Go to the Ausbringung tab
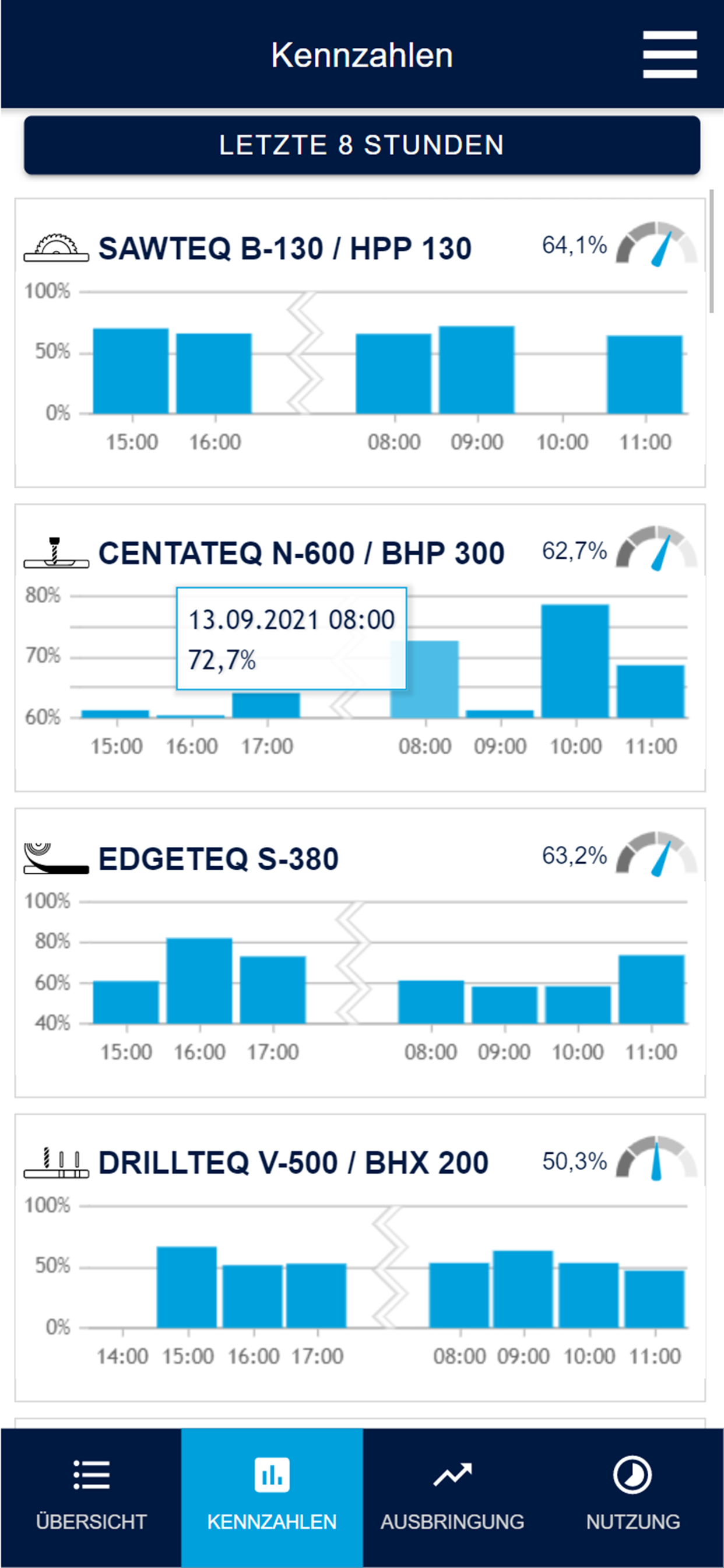This screenshot has width=724, height=1568. click(x=453, y=1497)
